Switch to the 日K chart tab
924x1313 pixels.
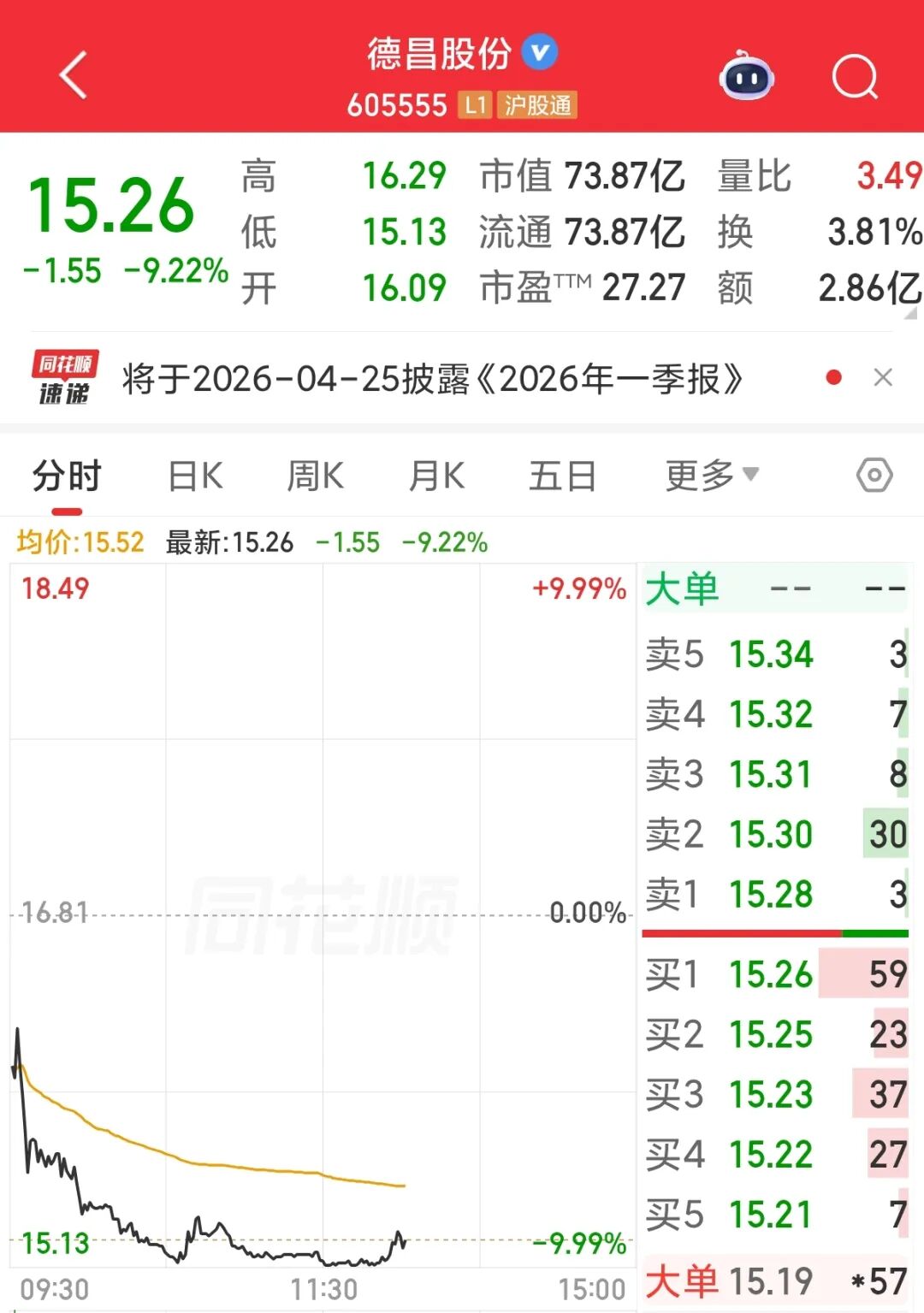tap(195, 476)
